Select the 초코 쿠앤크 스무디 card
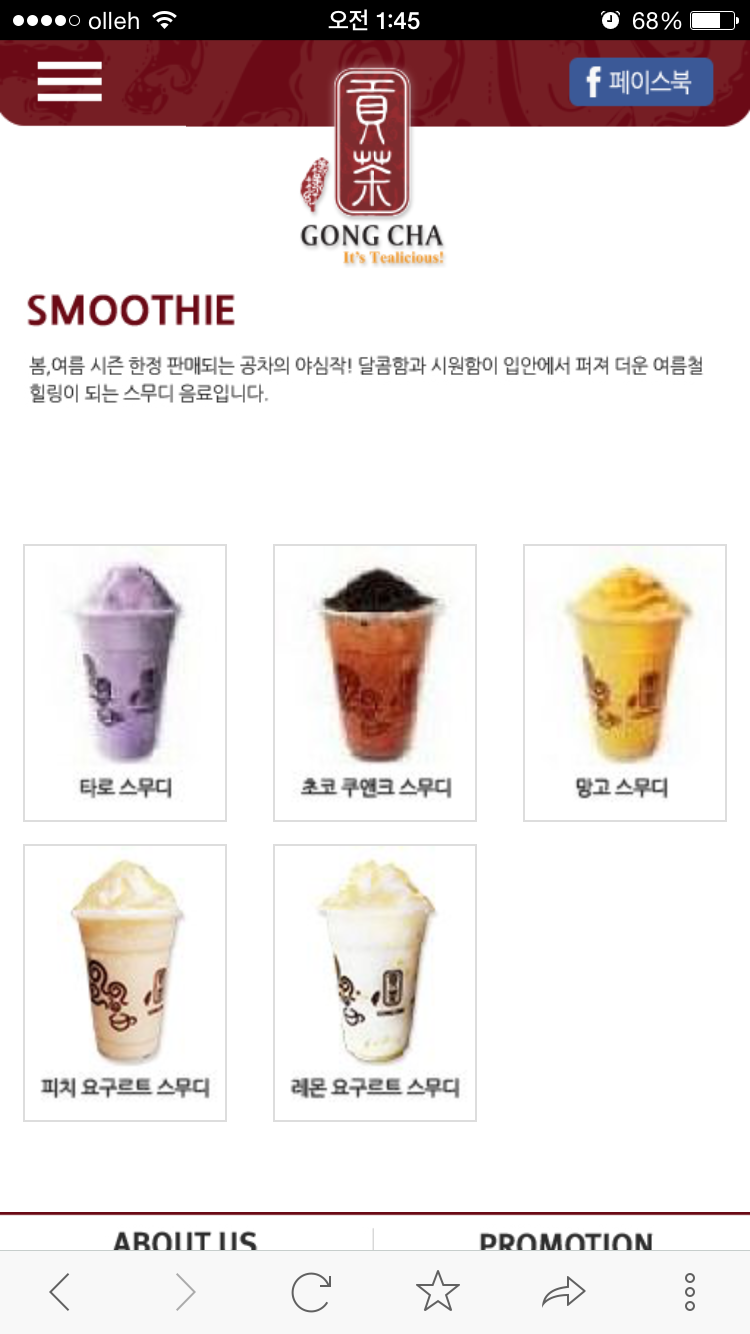 tap(375, 682)
